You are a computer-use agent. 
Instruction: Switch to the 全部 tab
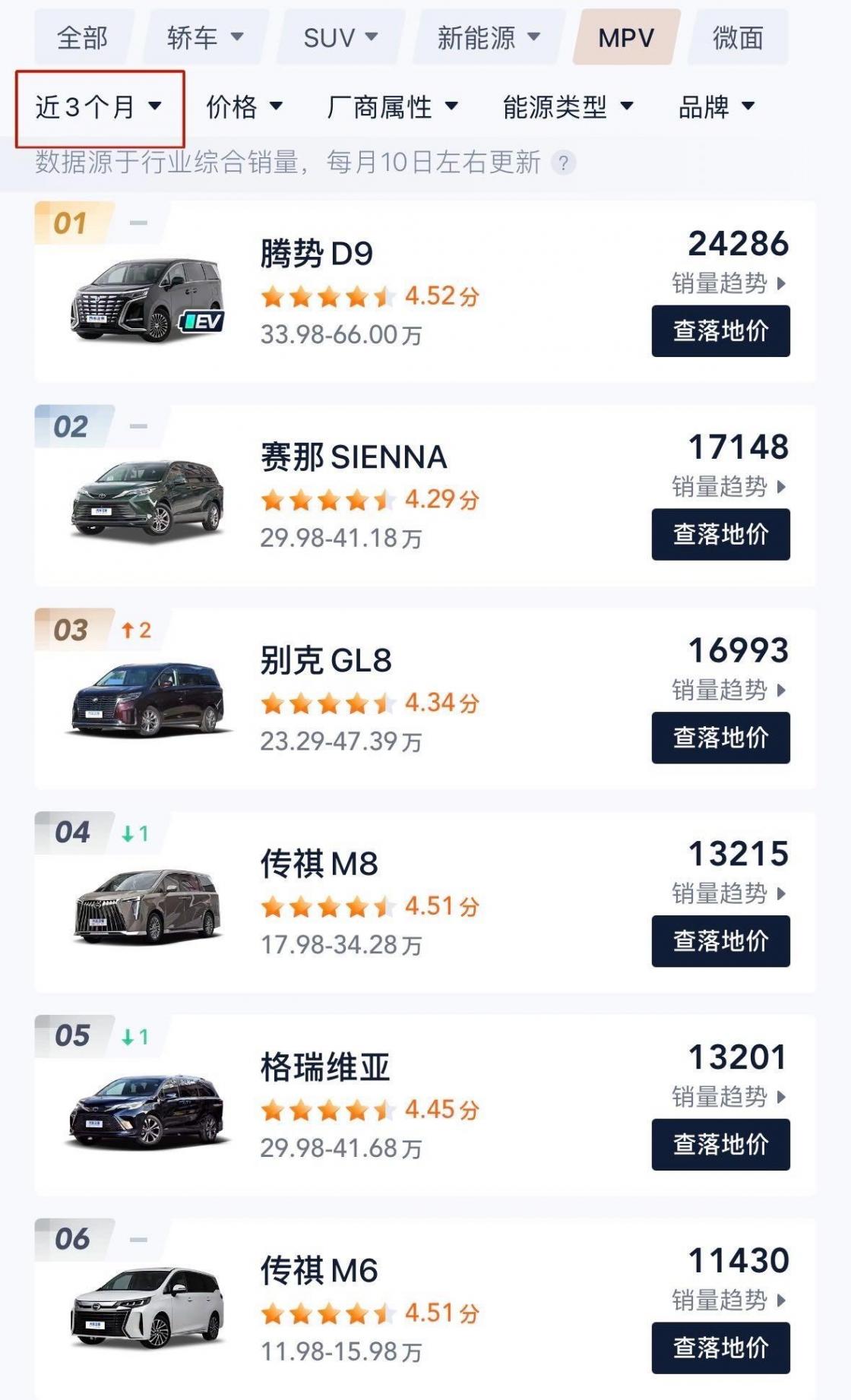[x=82, y=37]
